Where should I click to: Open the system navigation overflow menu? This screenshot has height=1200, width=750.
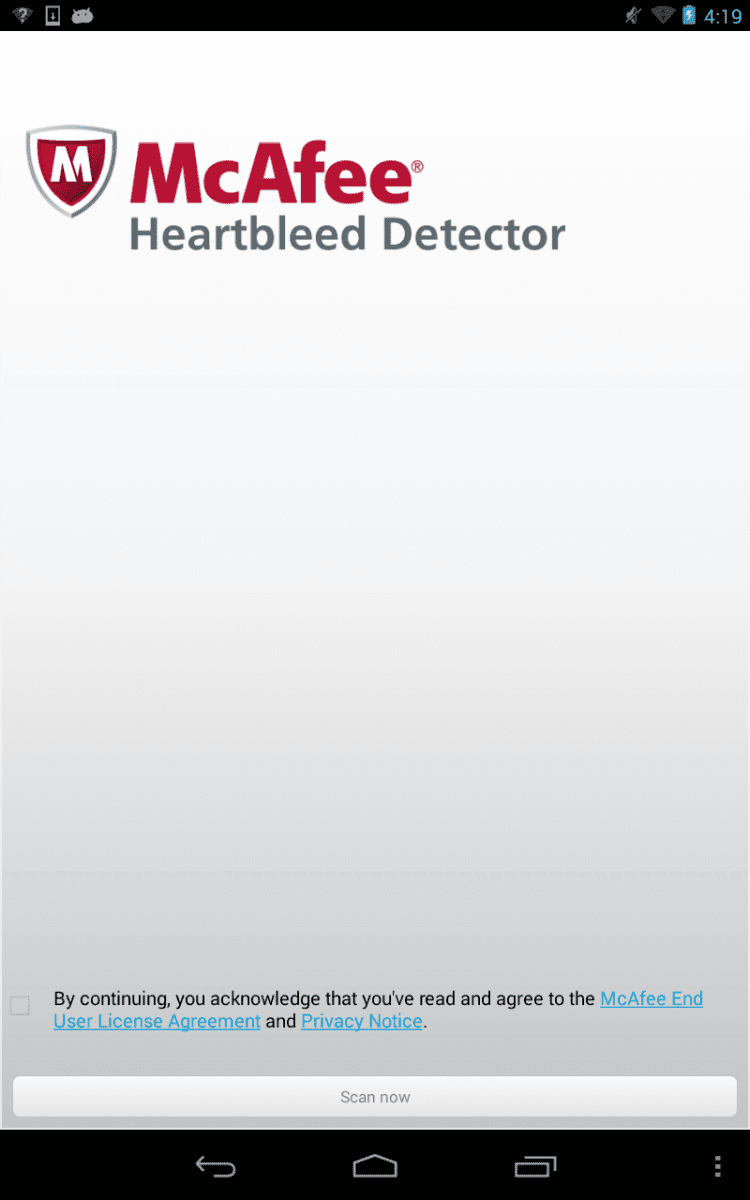pos(717,1166)
